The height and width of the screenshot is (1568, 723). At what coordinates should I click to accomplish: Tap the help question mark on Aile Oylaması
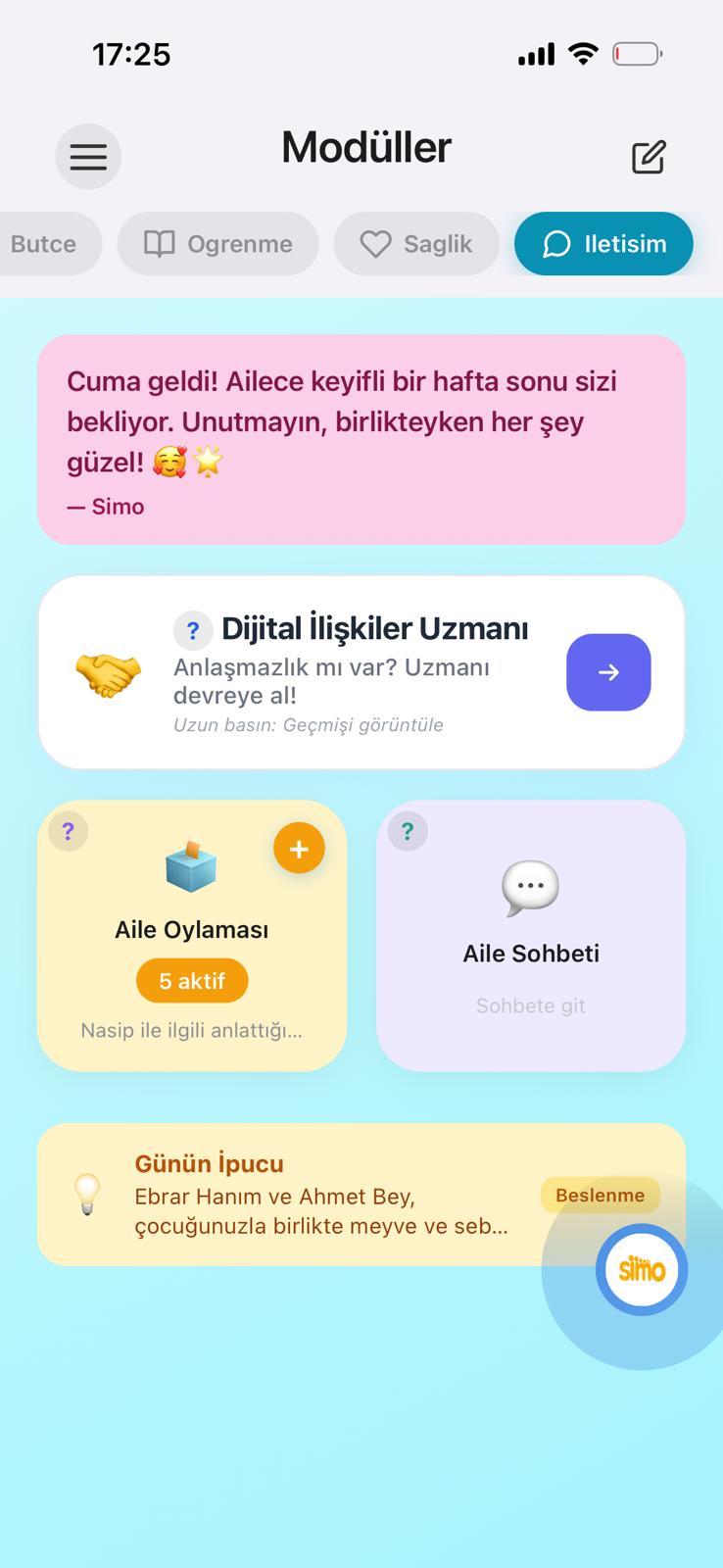[x=68, y=831]
